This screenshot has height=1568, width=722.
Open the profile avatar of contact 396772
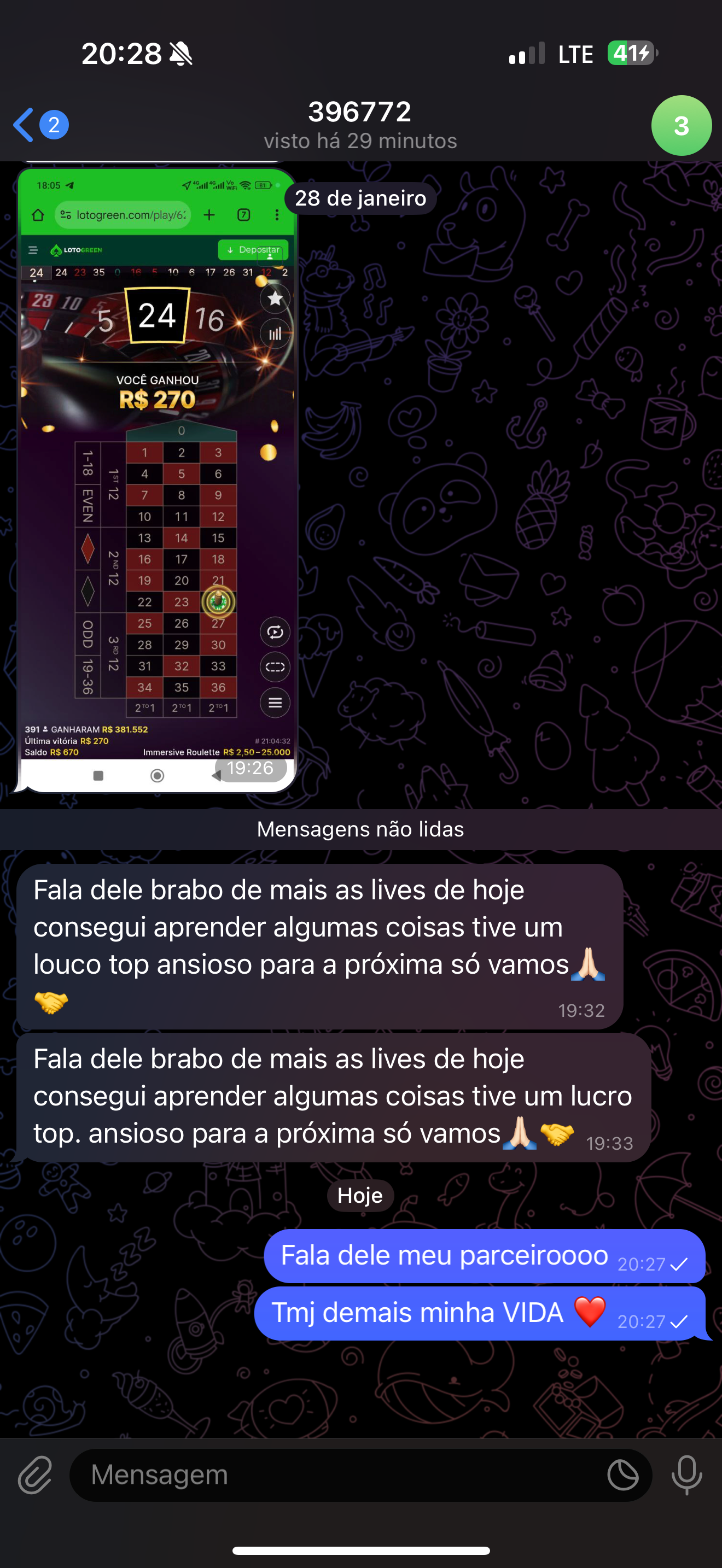coord(680,125)
